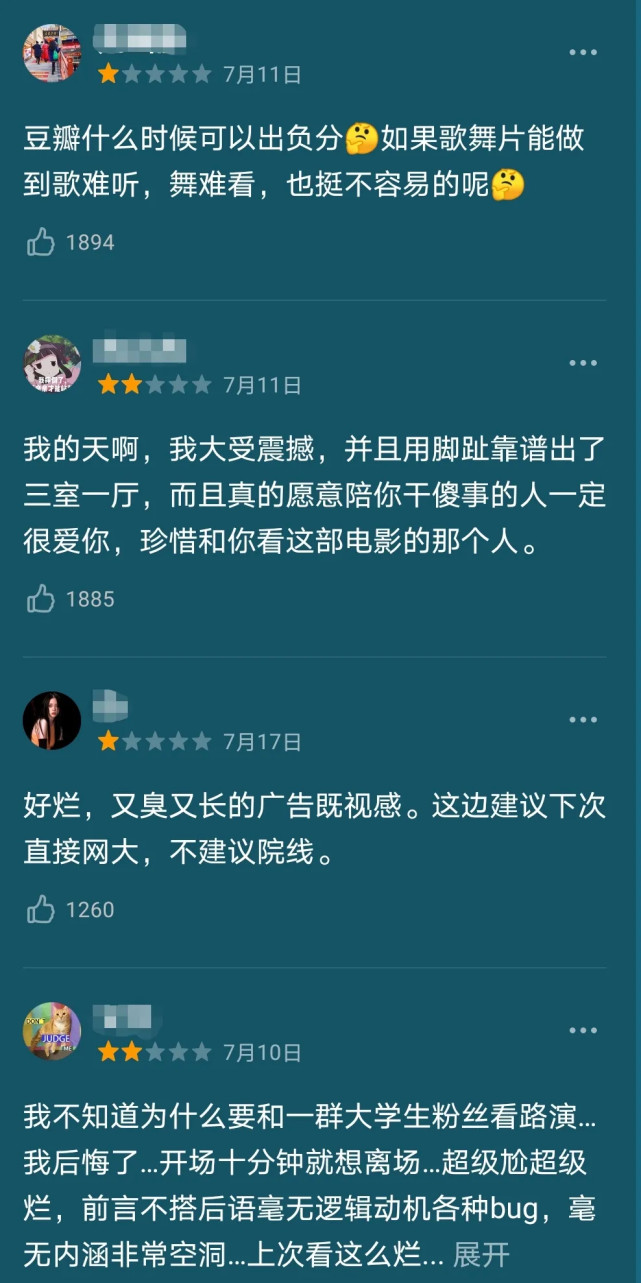Viewport: 641px width, 1283px height.
Task: Open overflow menu on the 1885-likes review
Action: click(583, 363)
